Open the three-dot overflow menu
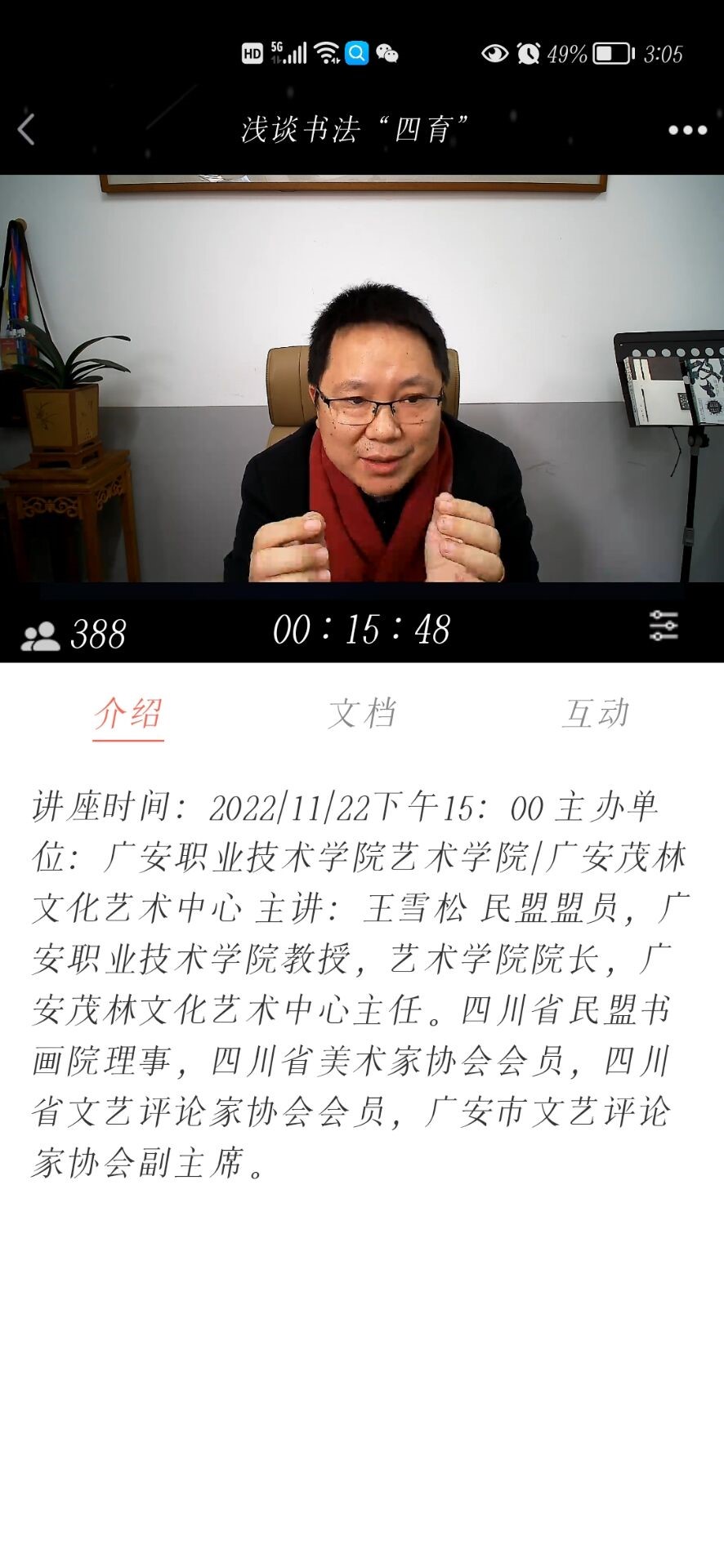Screen dimensions: 724x1568 687,131
